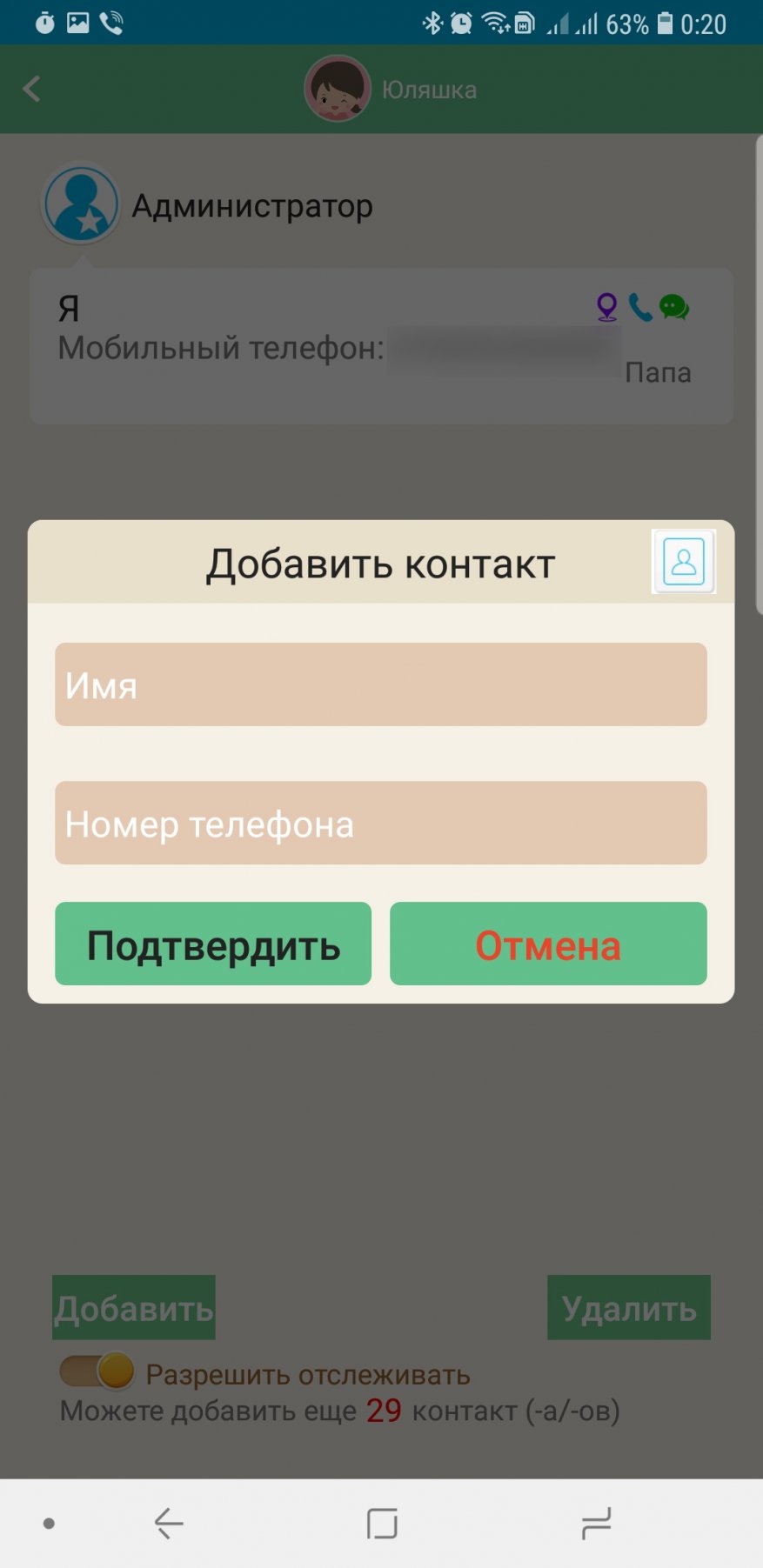This screenshot has height=1568, width=763.
Task: Tap the Имя name field
Action: (380, 684)
